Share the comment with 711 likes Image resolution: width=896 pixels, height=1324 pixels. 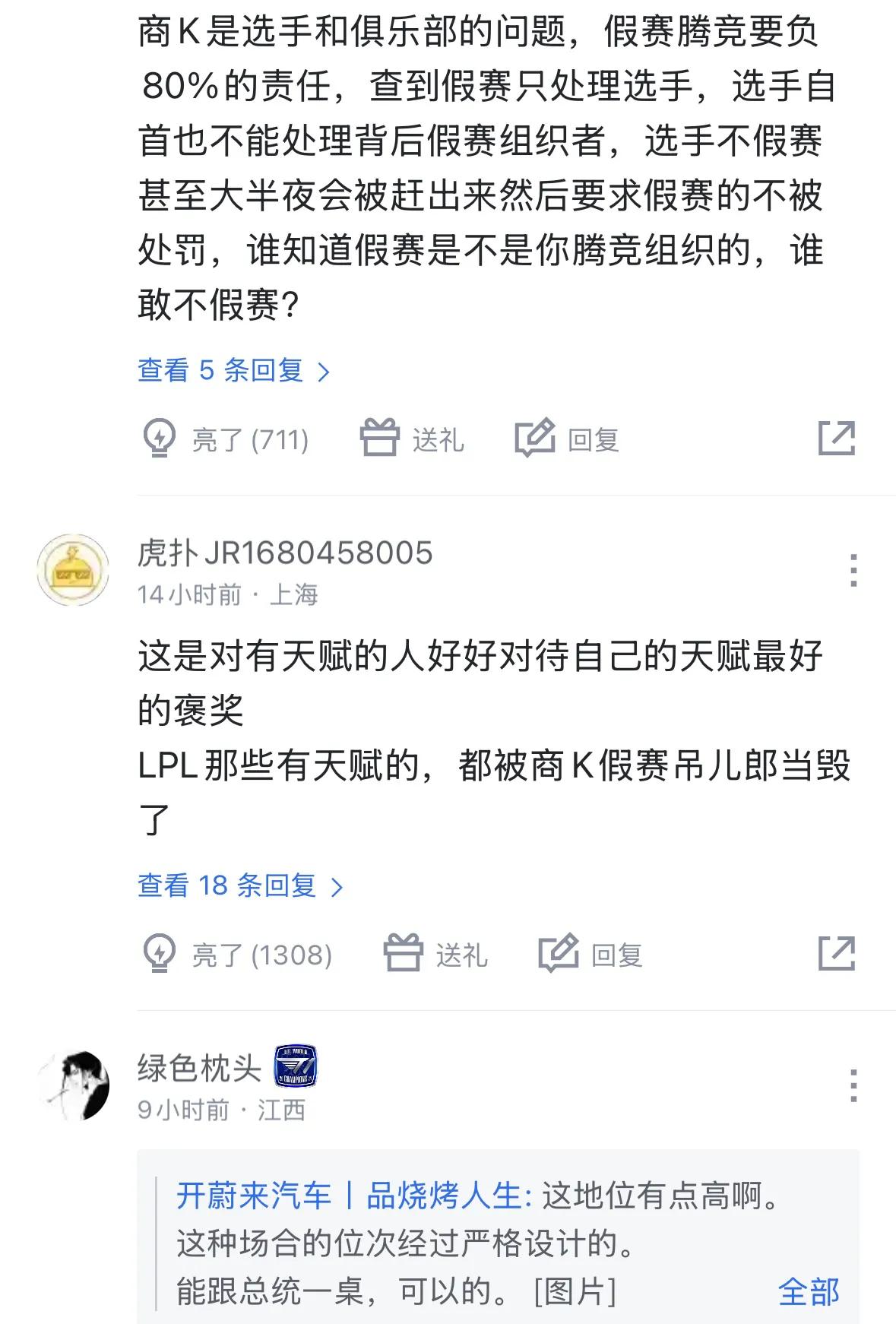point(836,439)
